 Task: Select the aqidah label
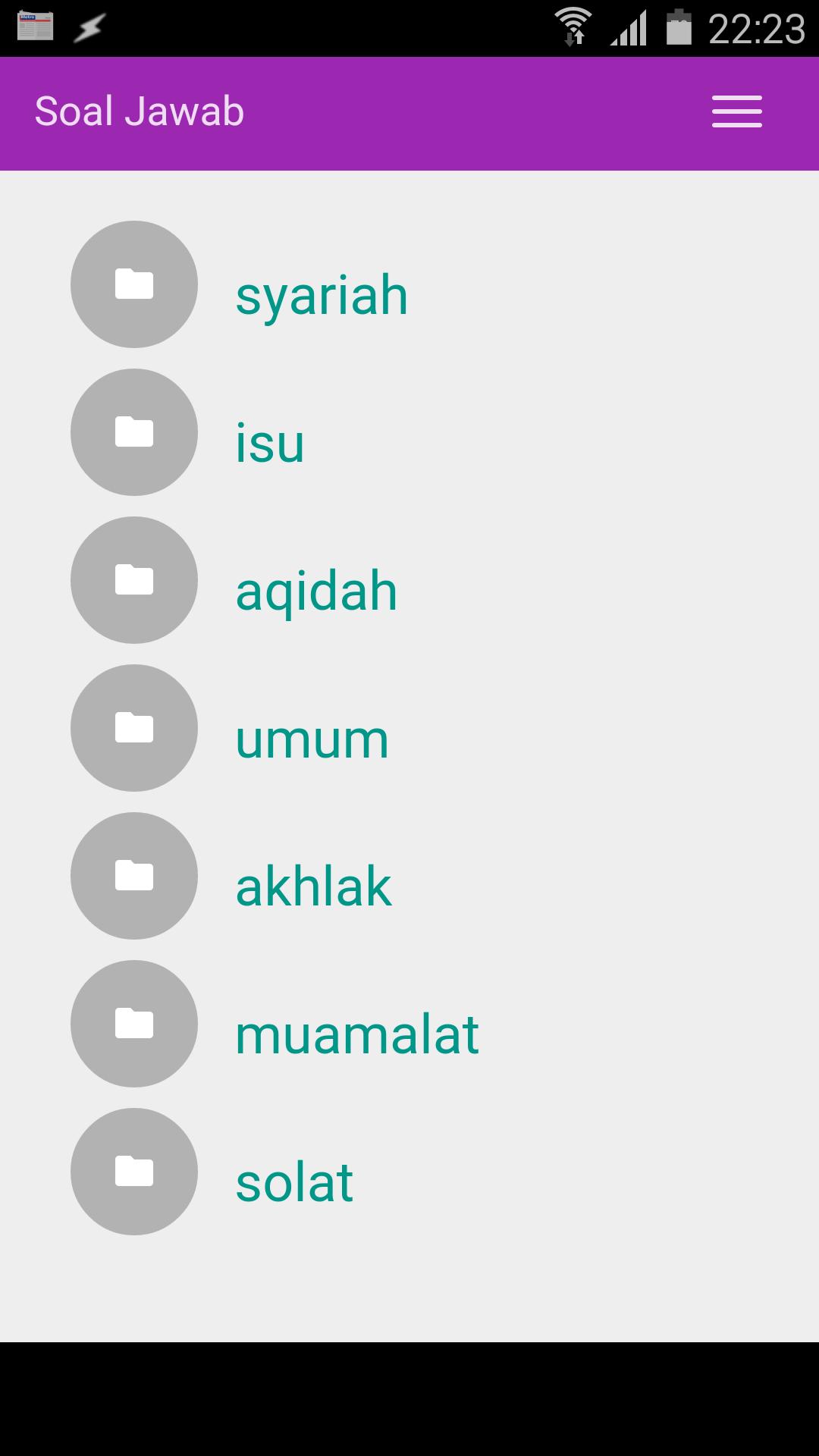317,591
